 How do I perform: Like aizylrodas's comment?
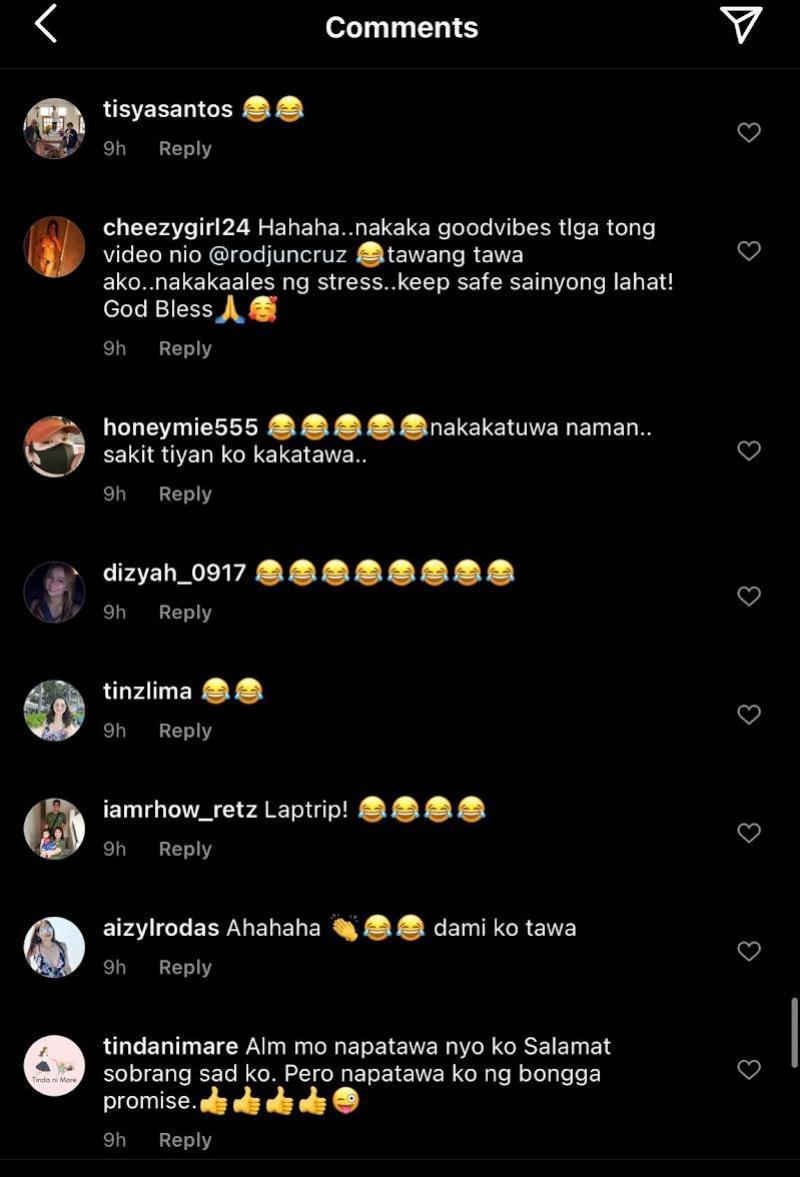[x=749, y=950]
